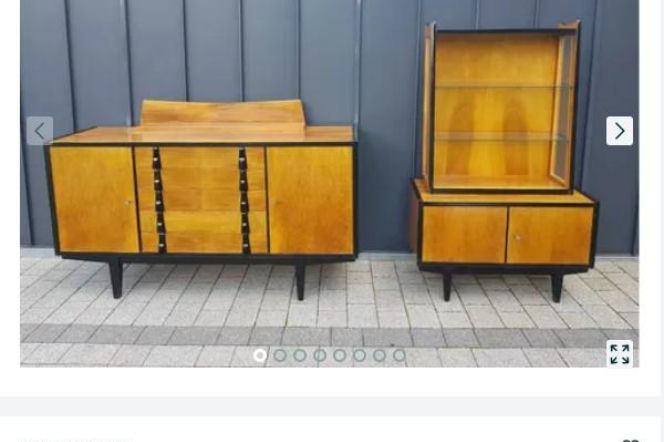Screen dimensions: 664x442
Task: Show the next photo with right arrow
Action: [619, 131]
